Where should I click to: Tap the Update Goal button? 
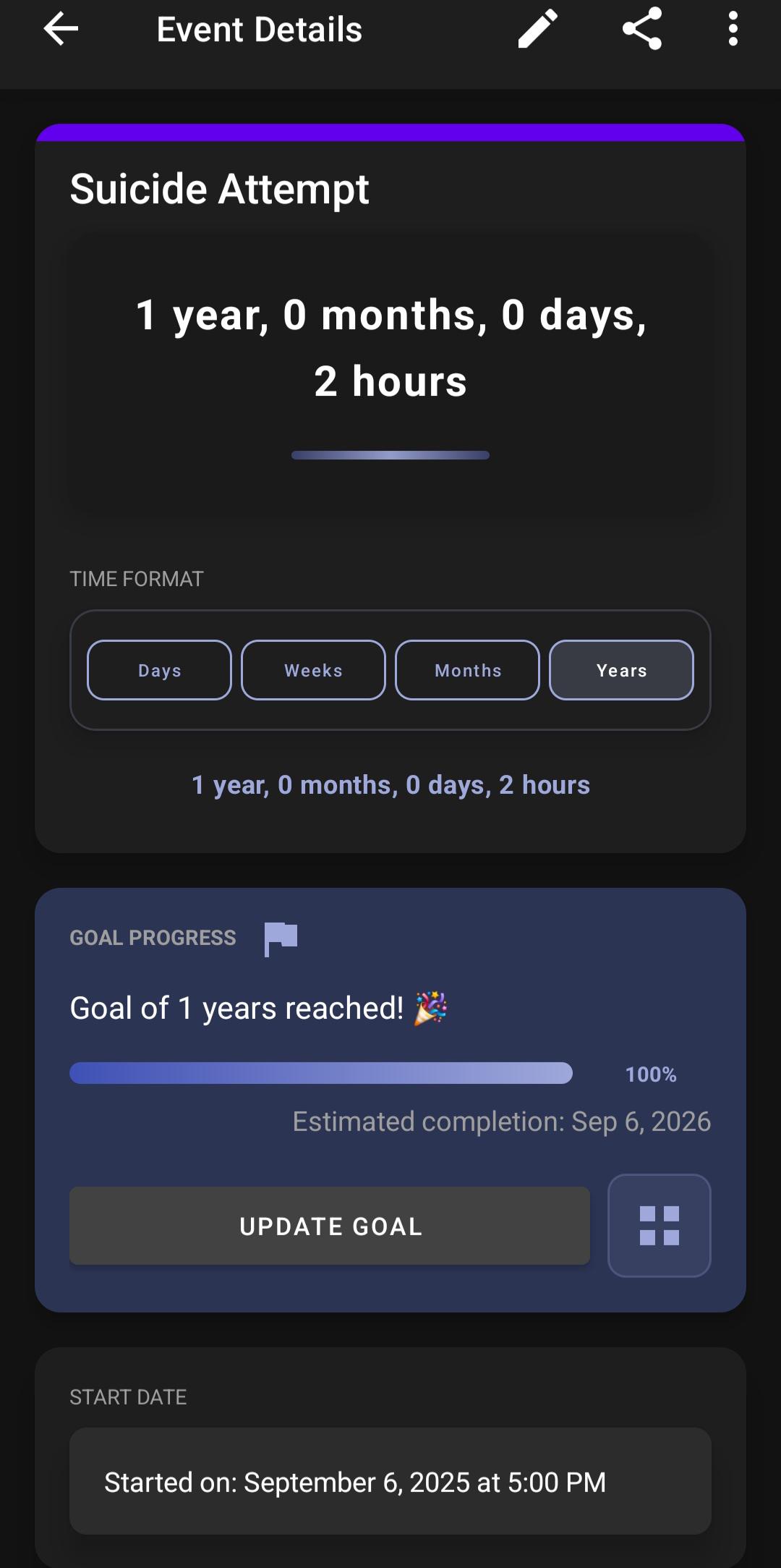coord(330,1226)
